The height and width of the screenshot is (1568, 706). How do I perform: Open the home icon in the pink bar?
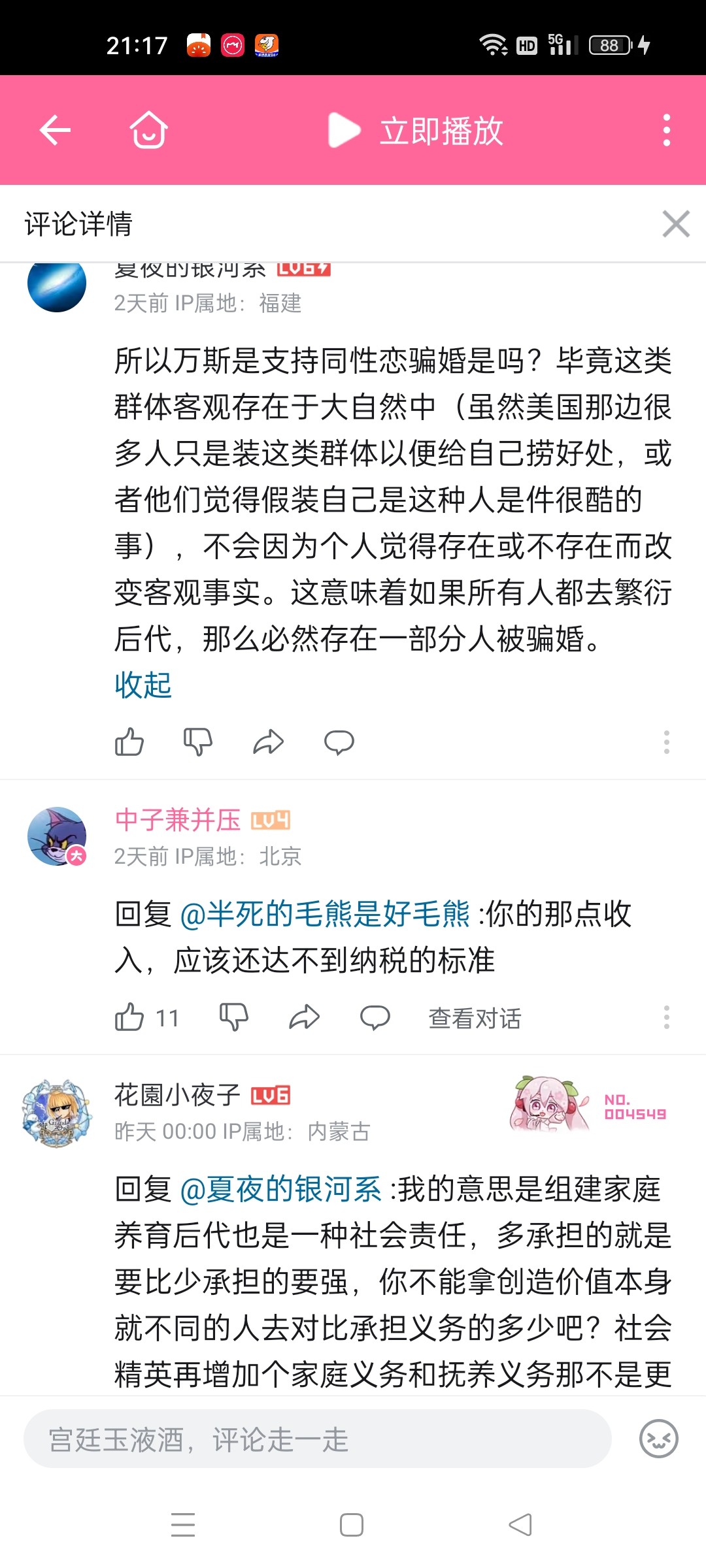coord(148,130)
